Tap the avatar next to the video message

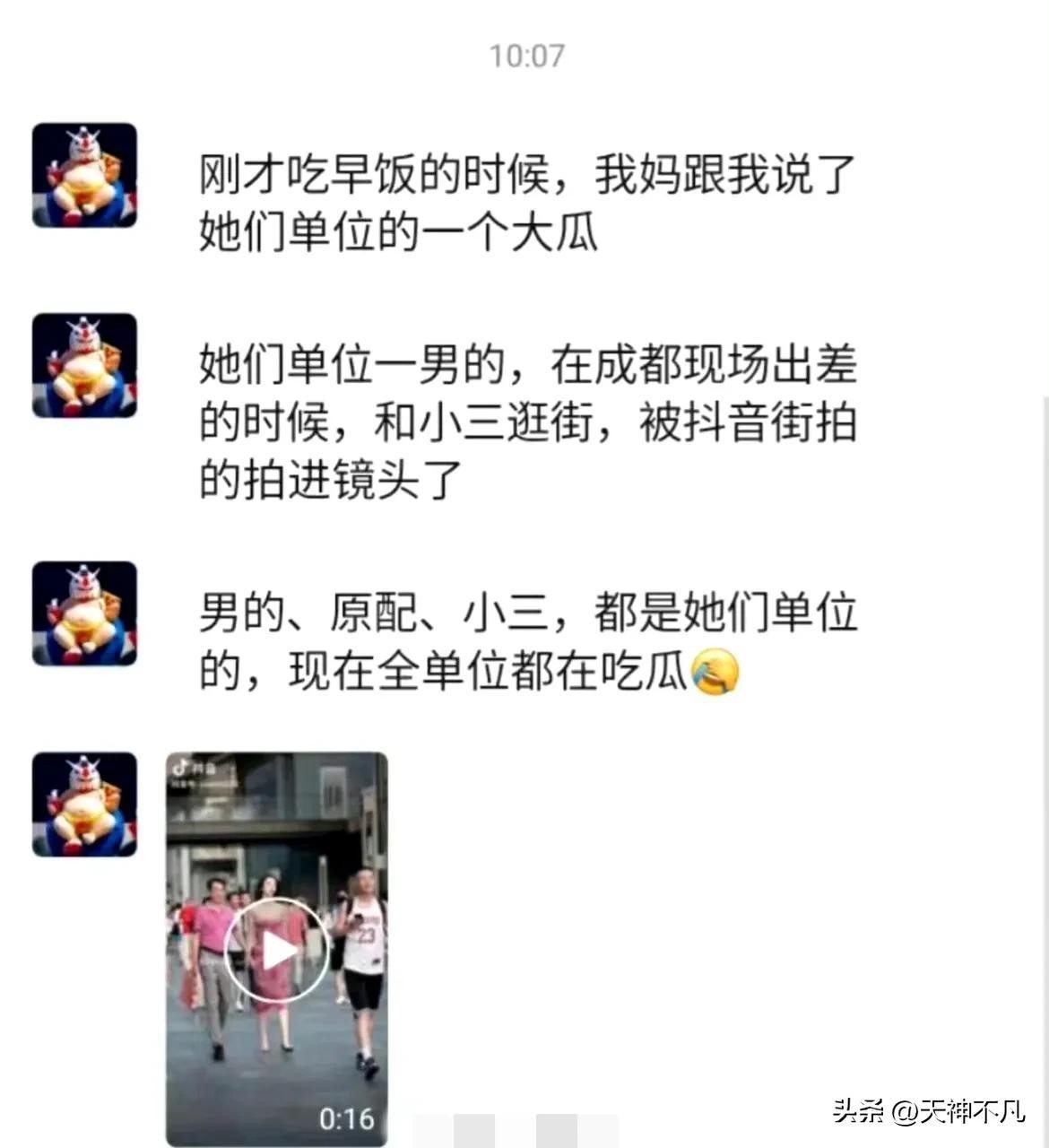[83, 803]
